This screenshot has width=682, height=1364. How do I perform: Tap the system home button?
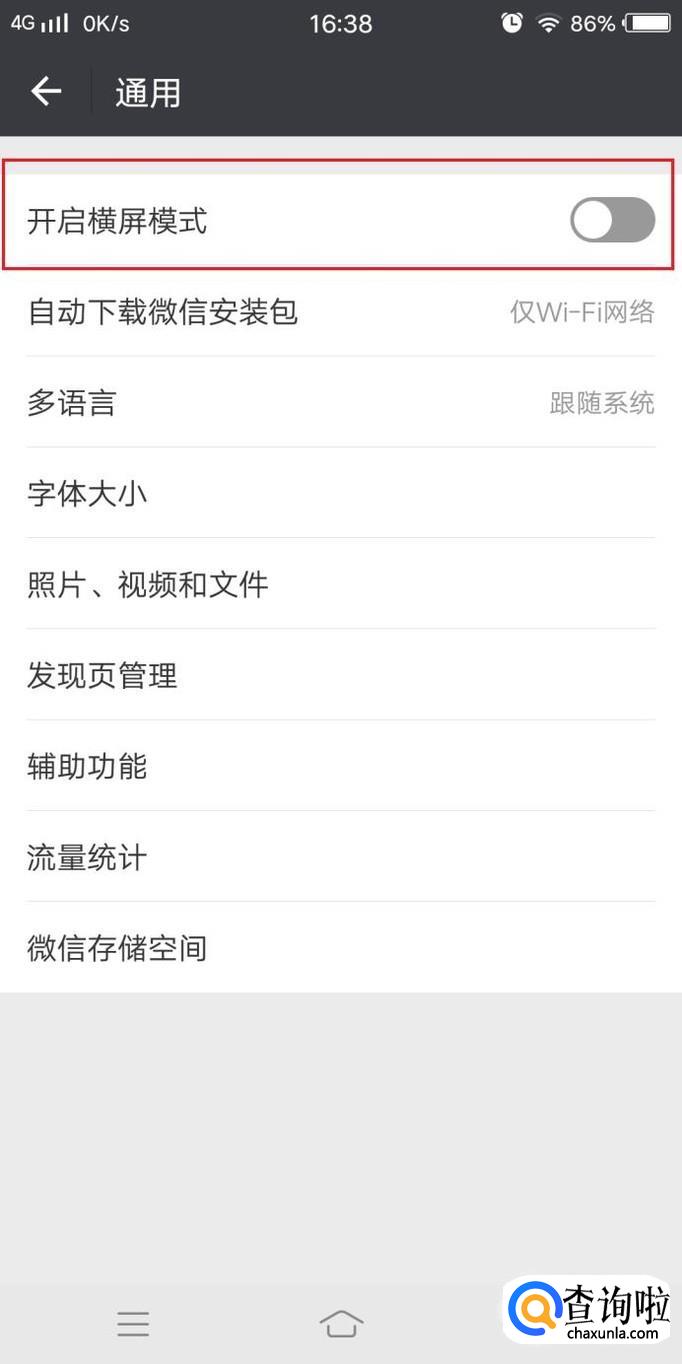(x=341, y=1324)
